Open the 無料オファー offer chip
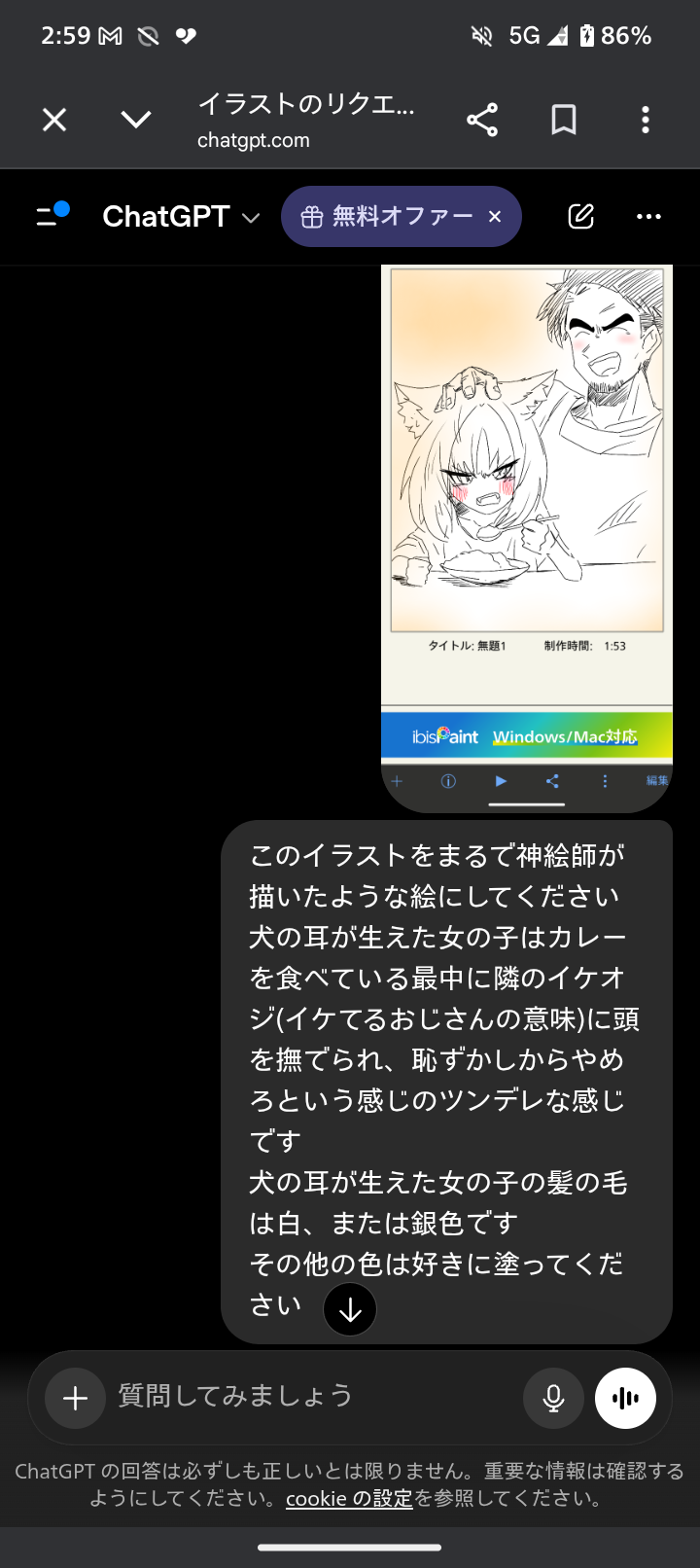This screenshot has width=700, height=1568. [387, 216]
